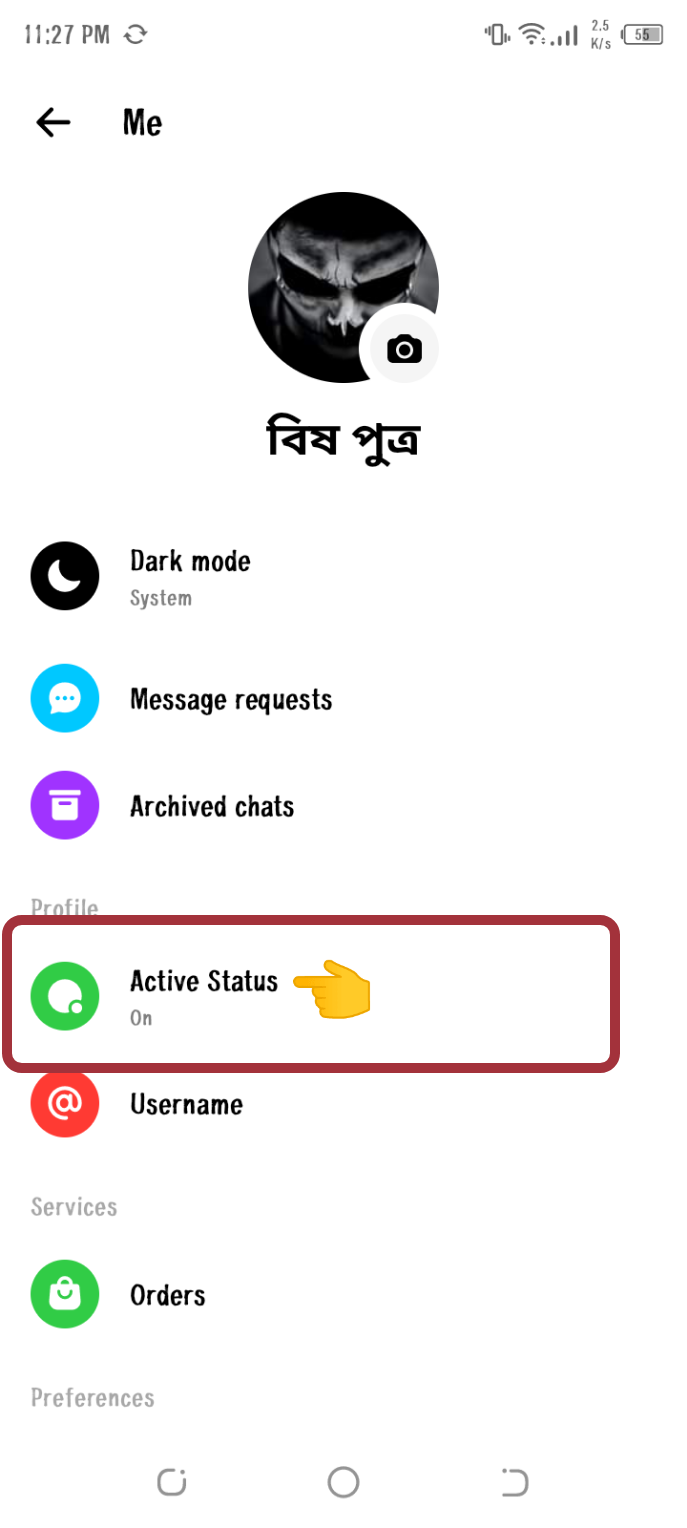
Task: Open Active Status settings
Action: click(x=204, y=994)
